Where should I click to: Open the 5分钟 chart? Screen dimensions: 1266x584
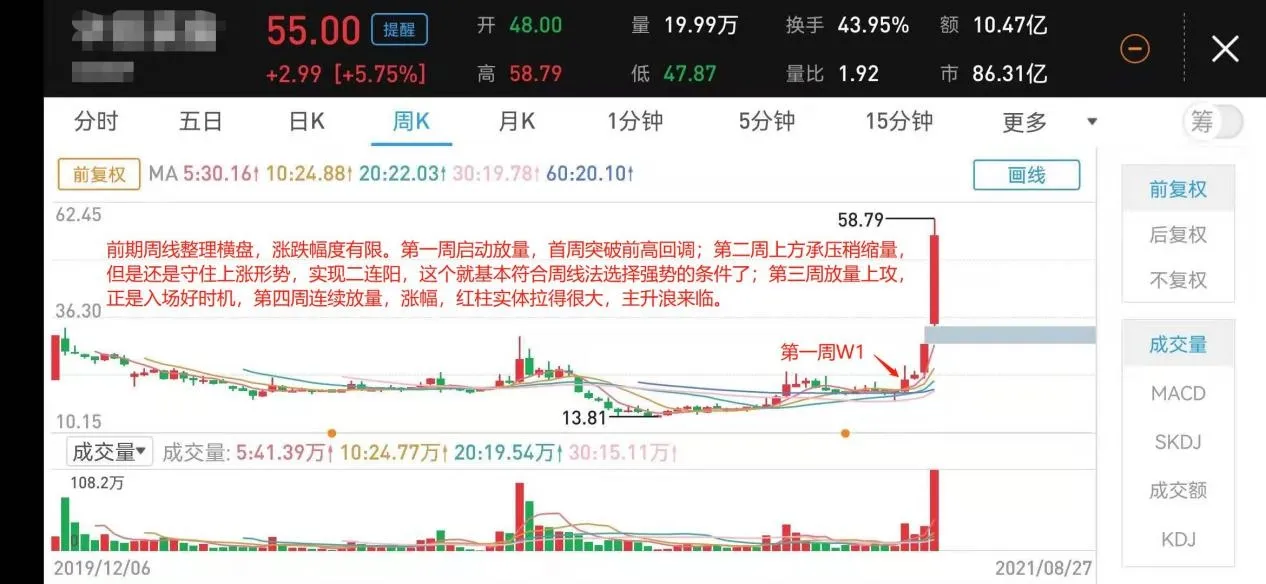[766, 122]
